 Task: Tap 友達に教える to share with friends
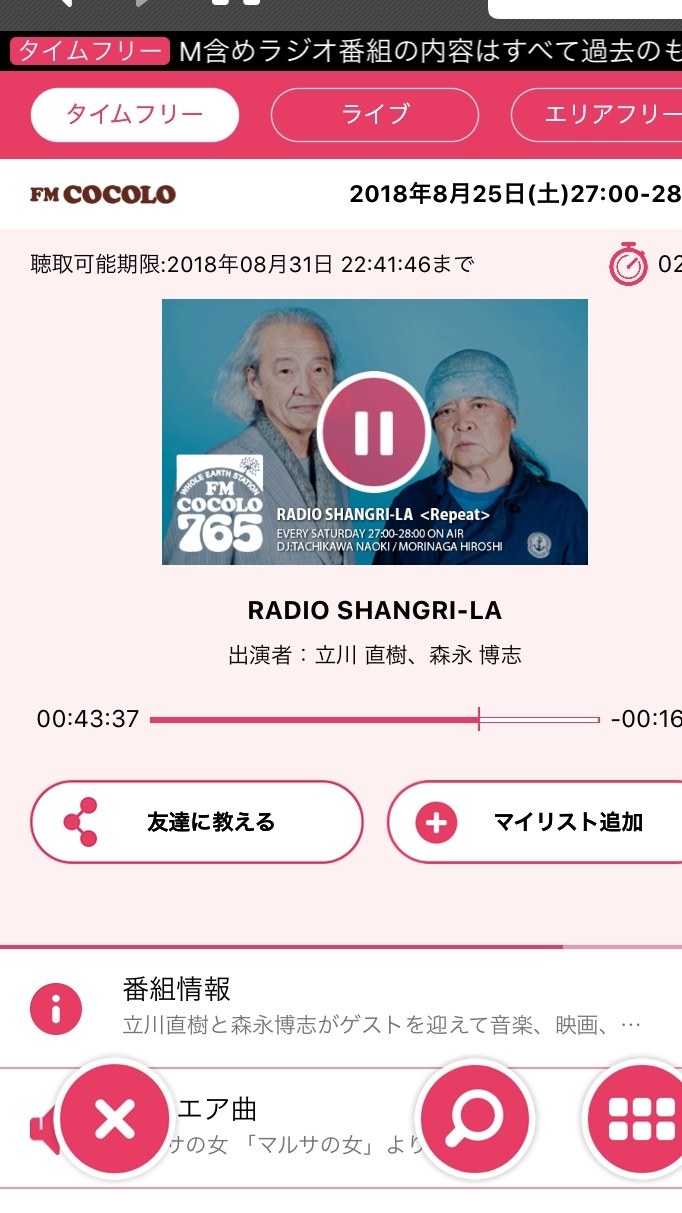[x=197, y=822]
